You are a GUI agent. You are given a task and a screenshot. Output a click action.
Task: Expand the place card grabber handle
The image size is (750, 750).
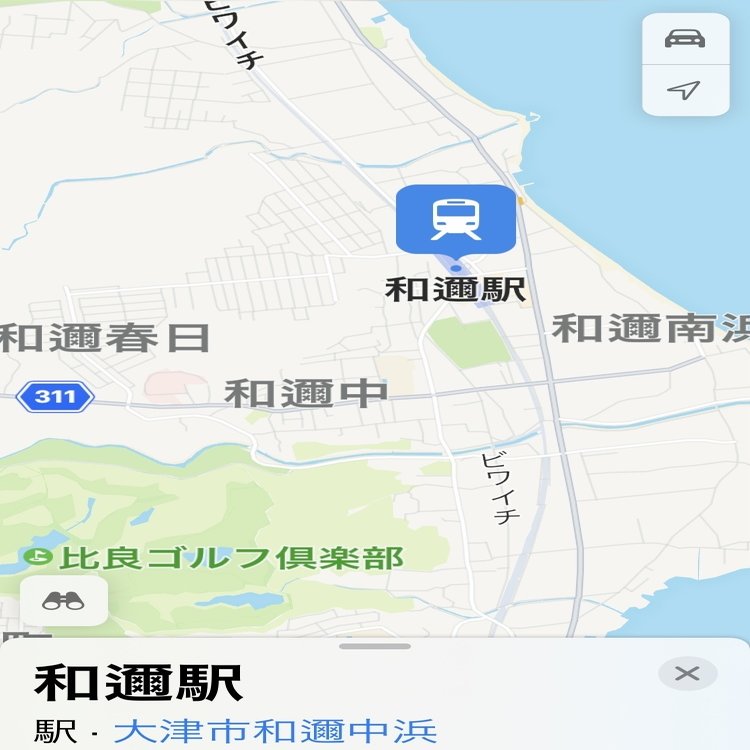click(x=375, y=647)
